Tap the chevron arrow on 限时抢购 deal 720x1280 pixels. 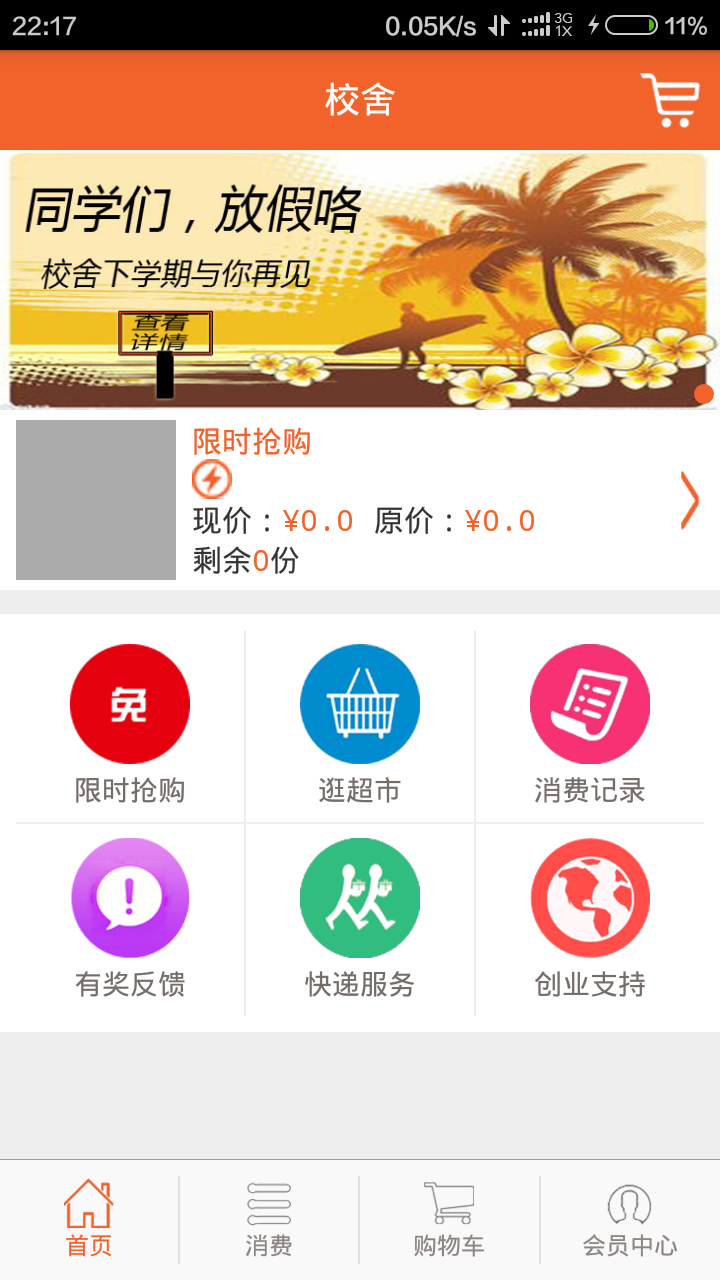click(x=689, y=500)
